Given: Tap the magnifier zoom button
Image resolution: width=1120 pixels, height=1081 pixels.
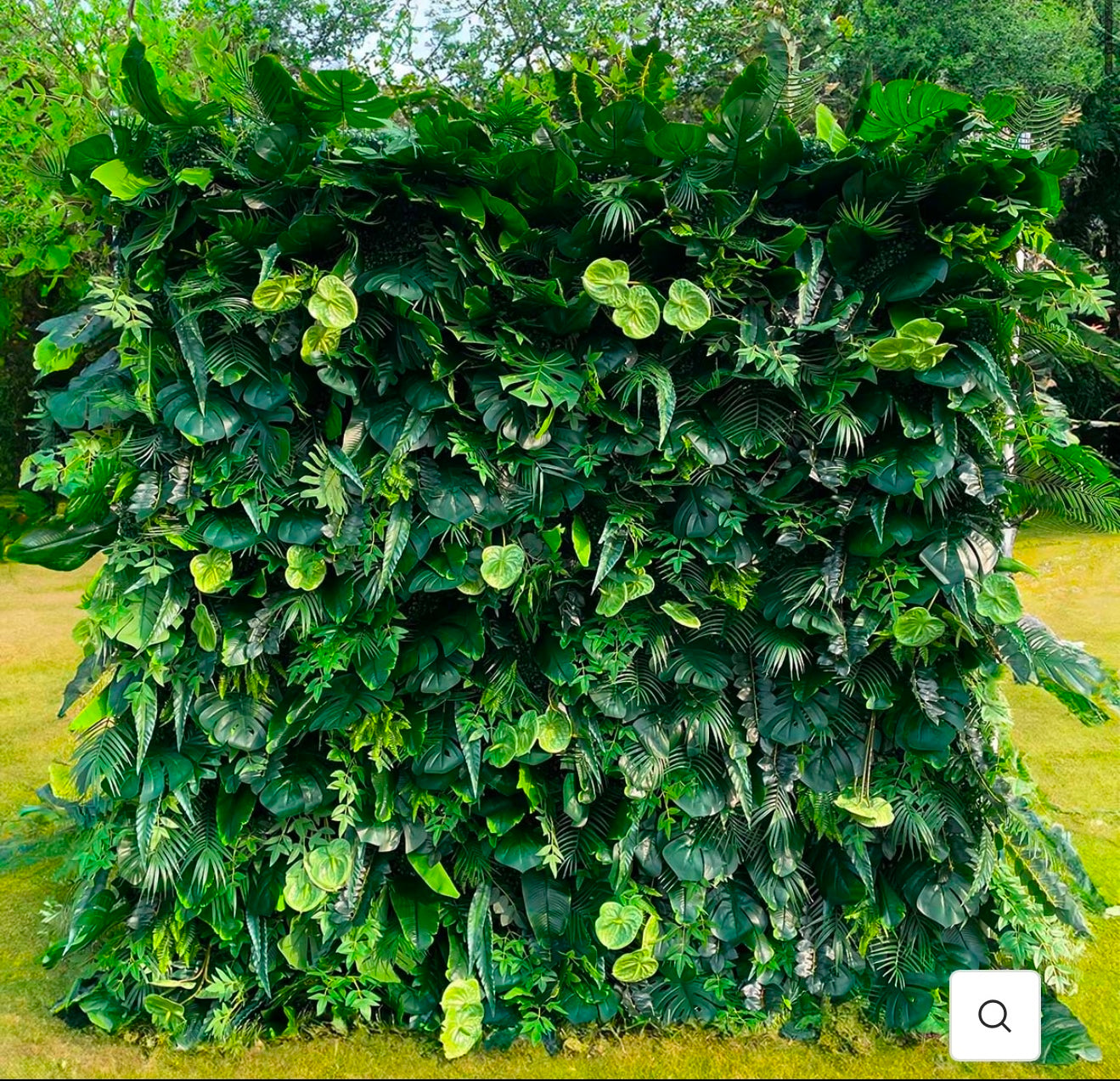Looking at the screenshot, I should [994, 1015].
